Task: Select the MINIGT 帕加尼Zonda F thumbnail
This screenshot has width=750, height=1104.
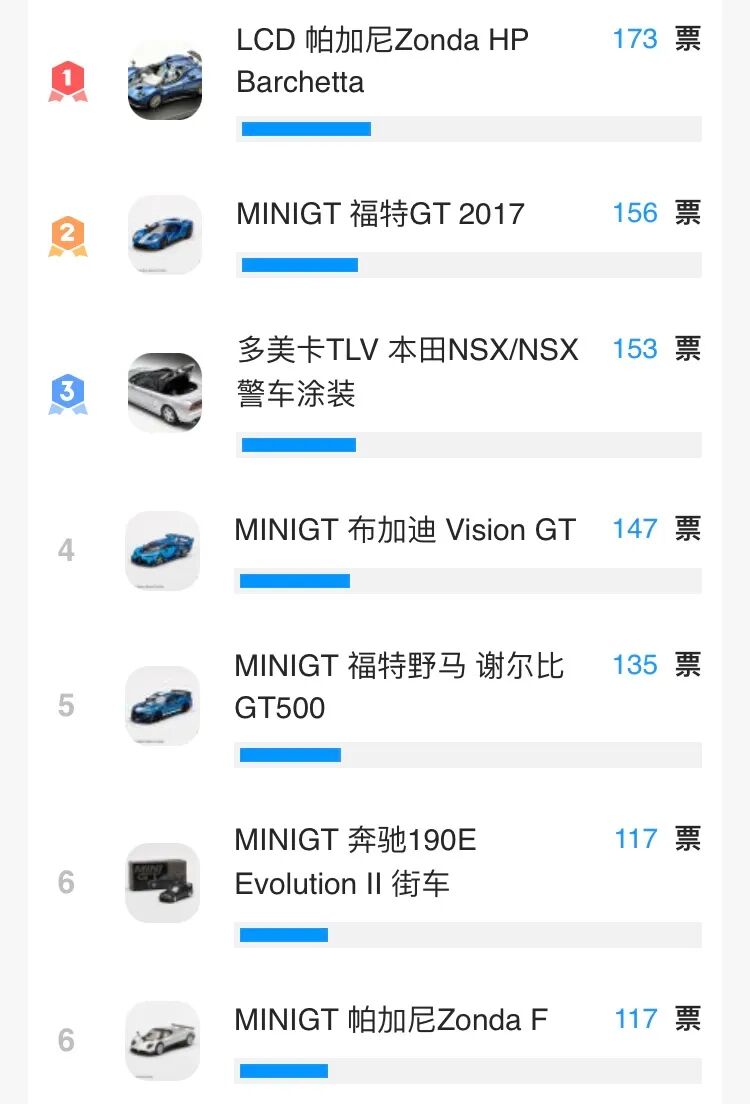Action: [163, 1040]
